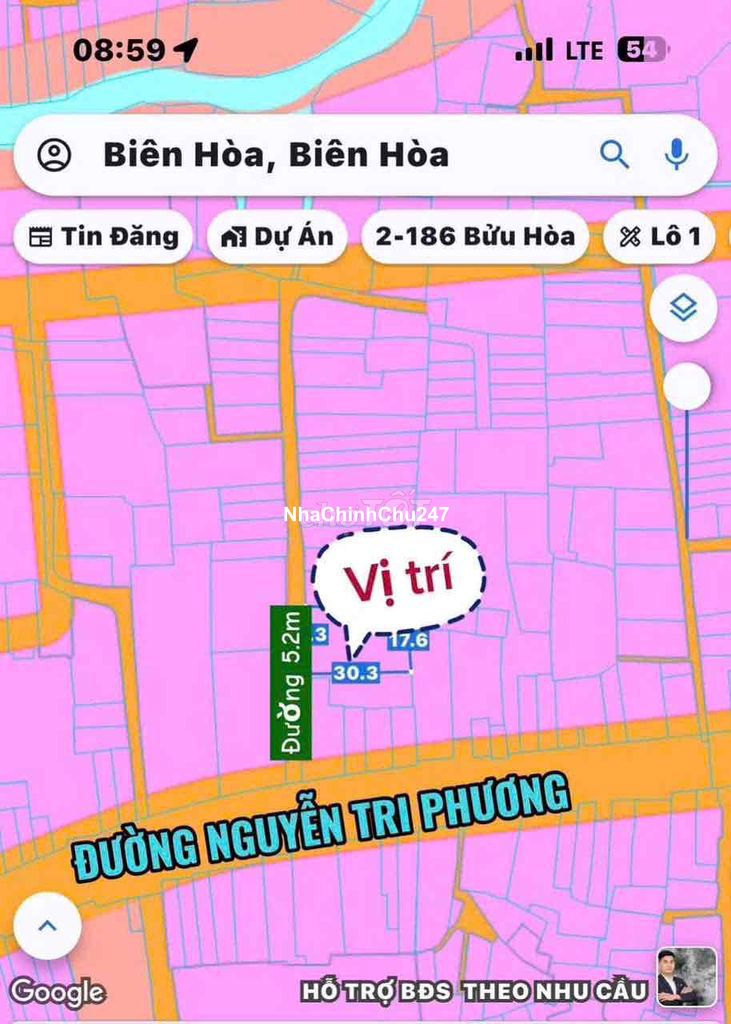Image resolution: width=731 pixels, height=1024 pixels.
Task: Tap the magnifier search icon
Action: [614, 154]
